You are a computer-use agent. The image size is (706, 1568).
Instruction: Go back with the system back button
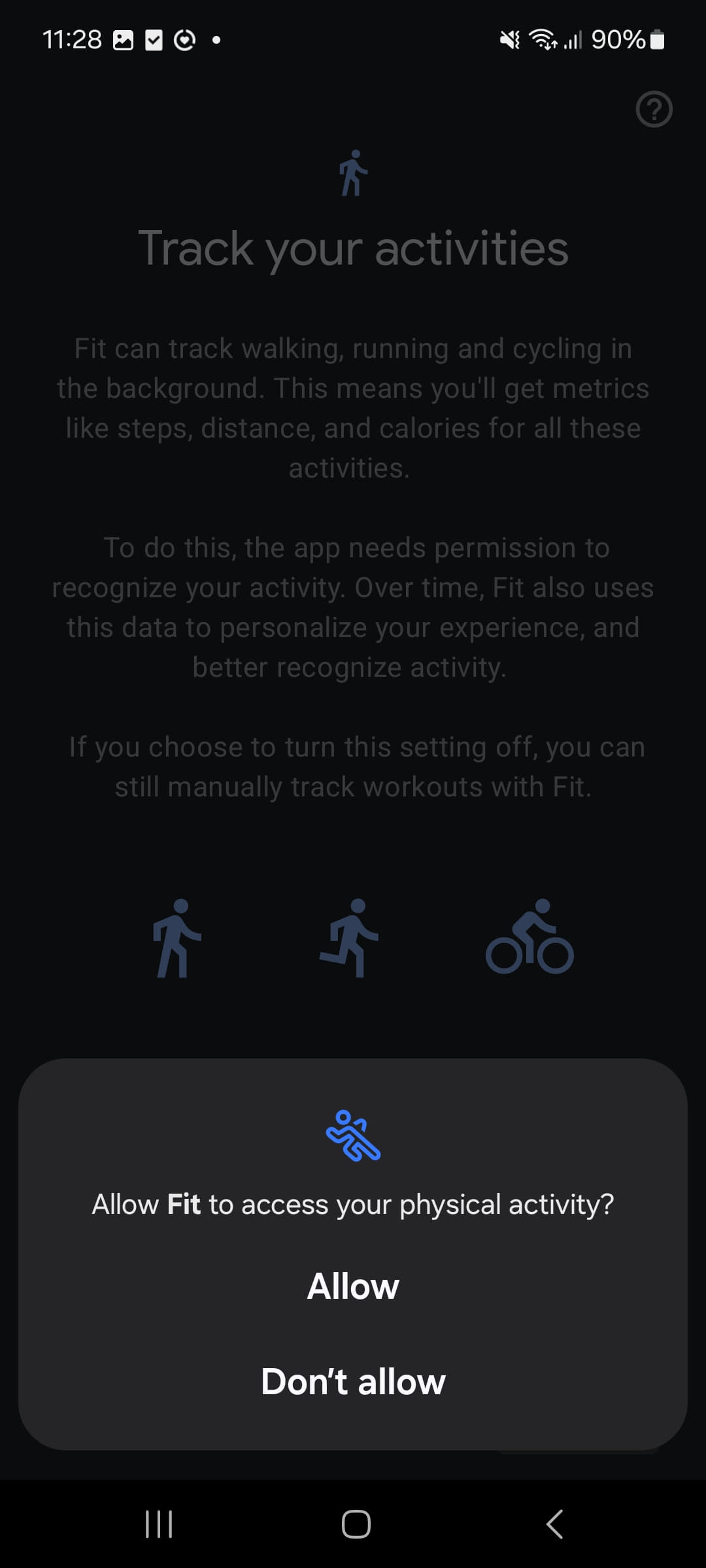point(554,1524)
